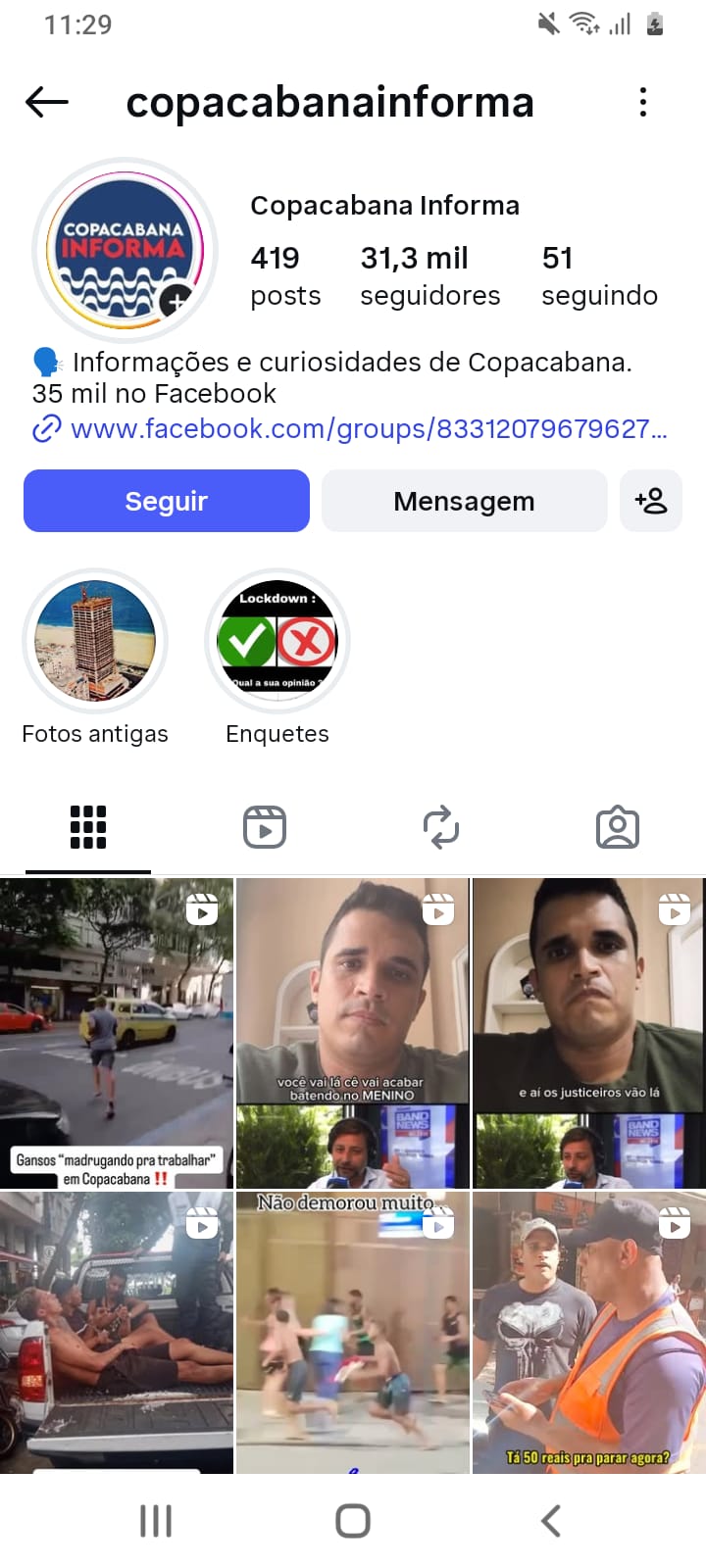Image resolution: width=706 pixels, height=1568 pixels.
Task: Select the posts grid tab
Action: tap(88, 827)
